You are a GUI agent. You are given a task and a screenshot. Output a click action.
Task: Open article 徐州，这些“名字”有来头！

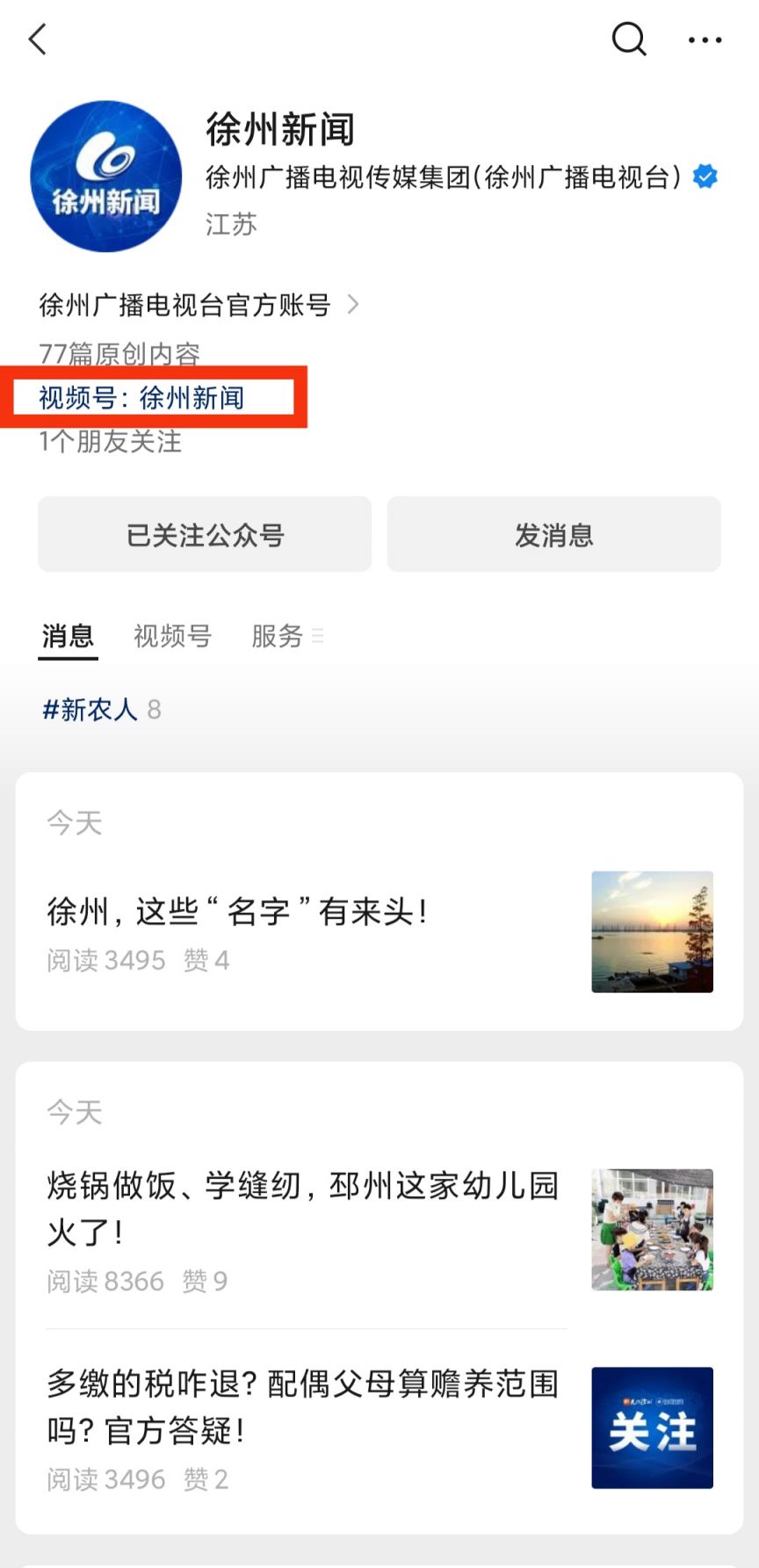click(x=237, y=912)
